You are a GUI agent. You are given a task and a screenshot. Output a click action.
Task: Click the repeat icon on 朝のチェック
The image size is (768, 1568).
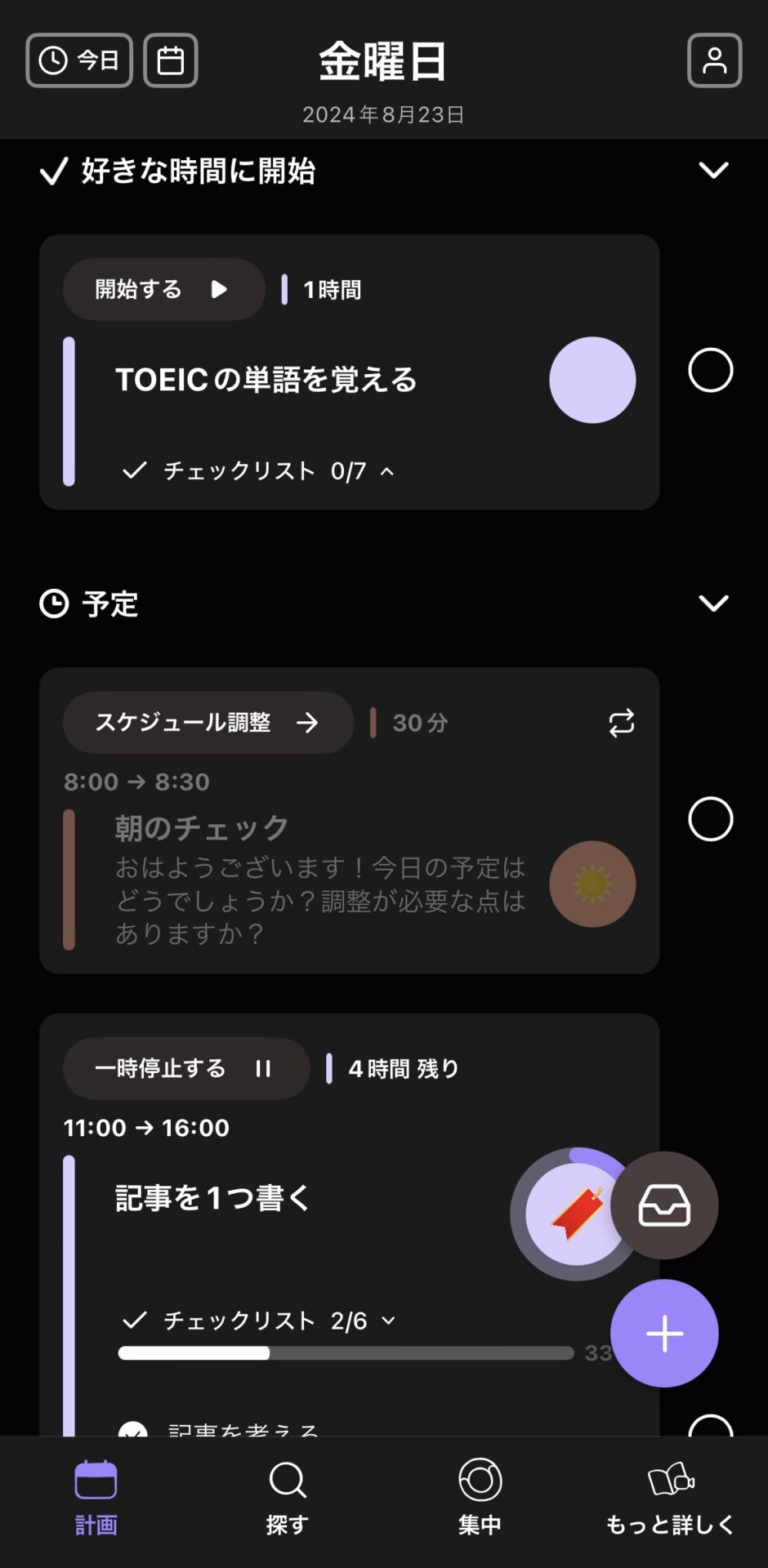pyautogui.click(x=623, y=722)
